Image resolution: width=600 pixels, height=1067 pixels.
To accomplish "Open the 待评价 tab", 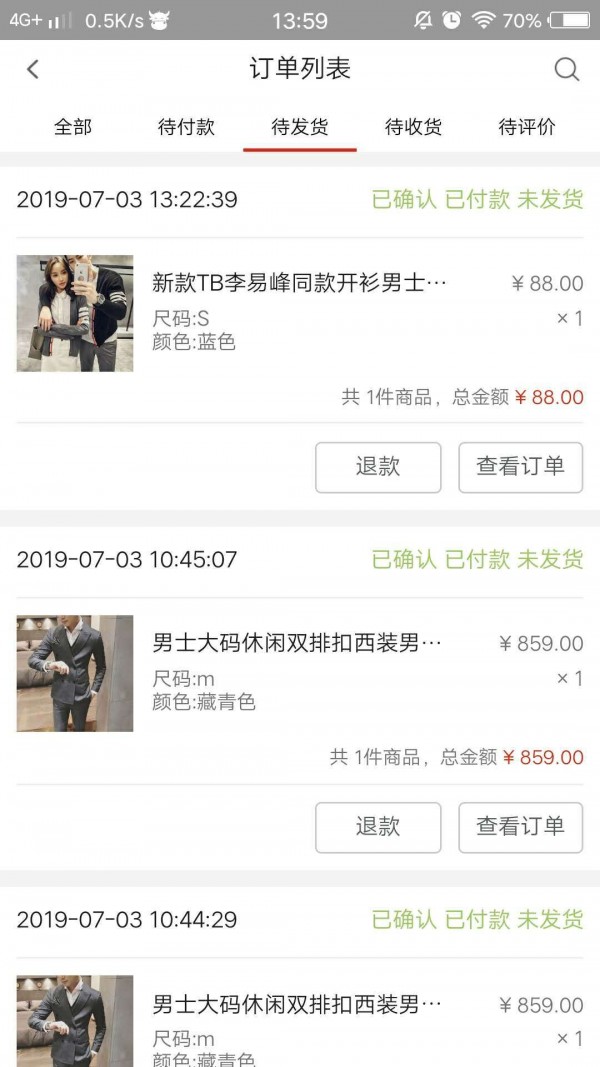I will [x=527, y=127].
